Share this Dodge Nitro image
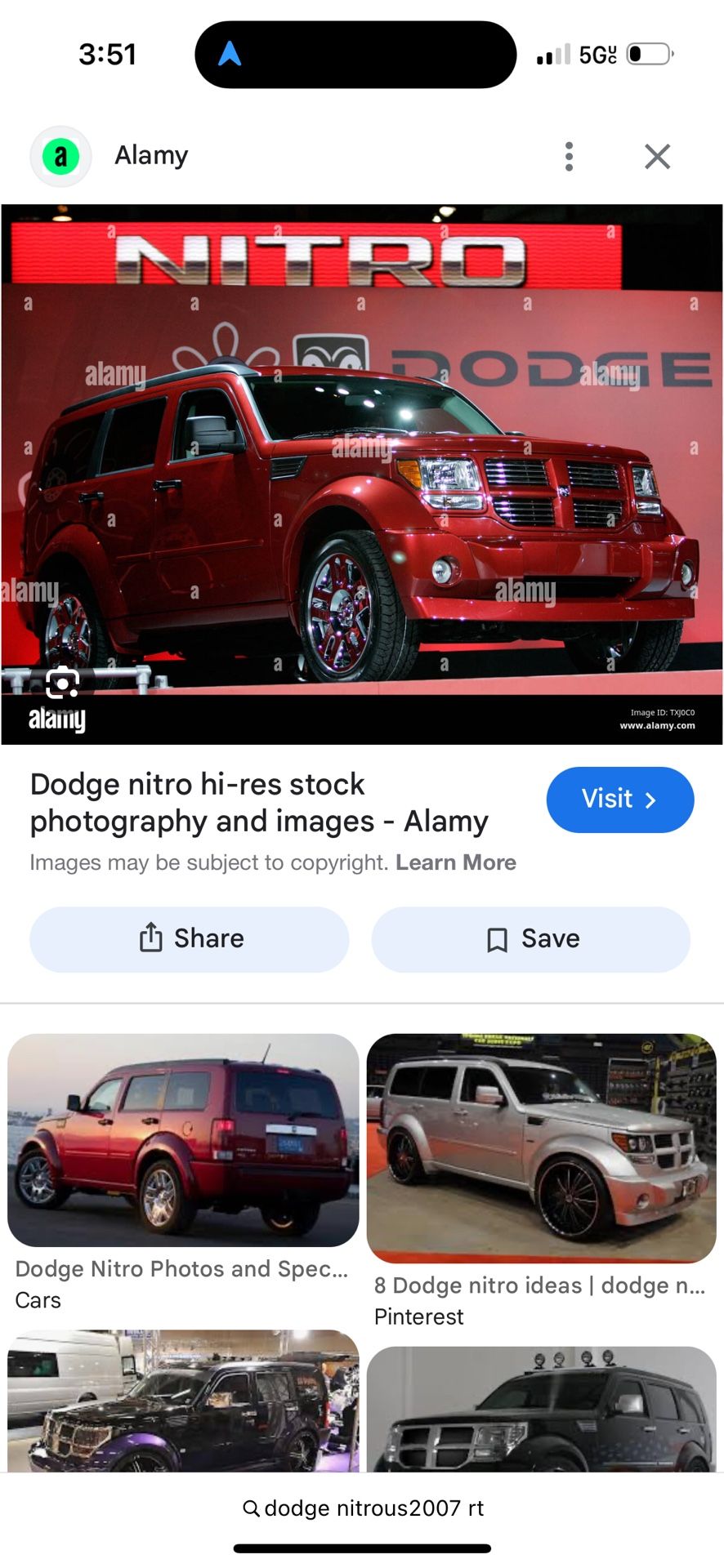The height and width of the screenshot is (1568, 724). (190, 938)
